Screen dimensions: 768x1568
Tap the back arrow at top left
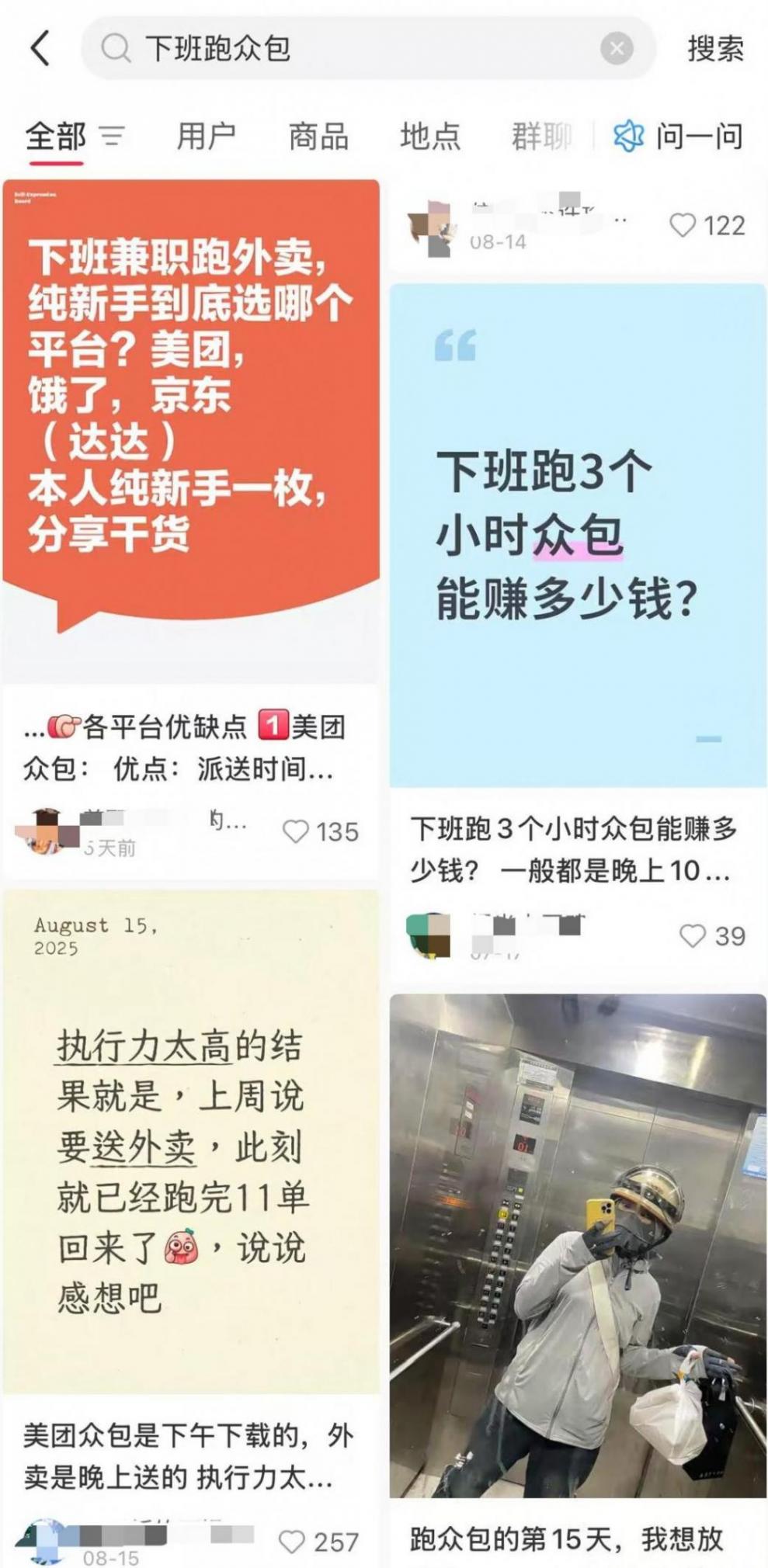(x=37, y=49)
